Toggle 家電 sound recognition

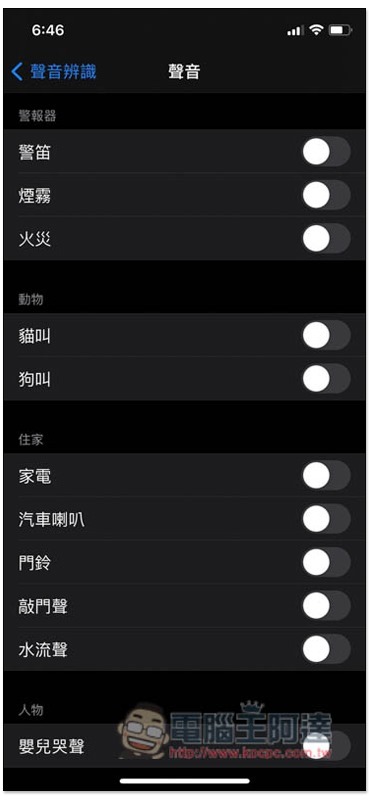pos(326,476)
